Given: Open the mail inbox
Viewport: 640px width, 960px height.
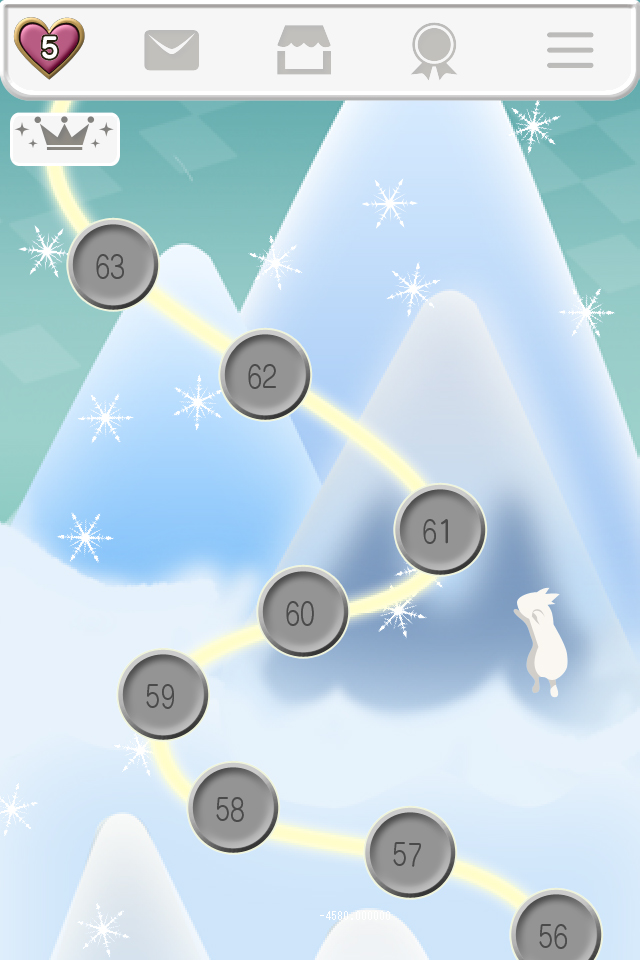Looking at the screenshot, I should (172, 50).
